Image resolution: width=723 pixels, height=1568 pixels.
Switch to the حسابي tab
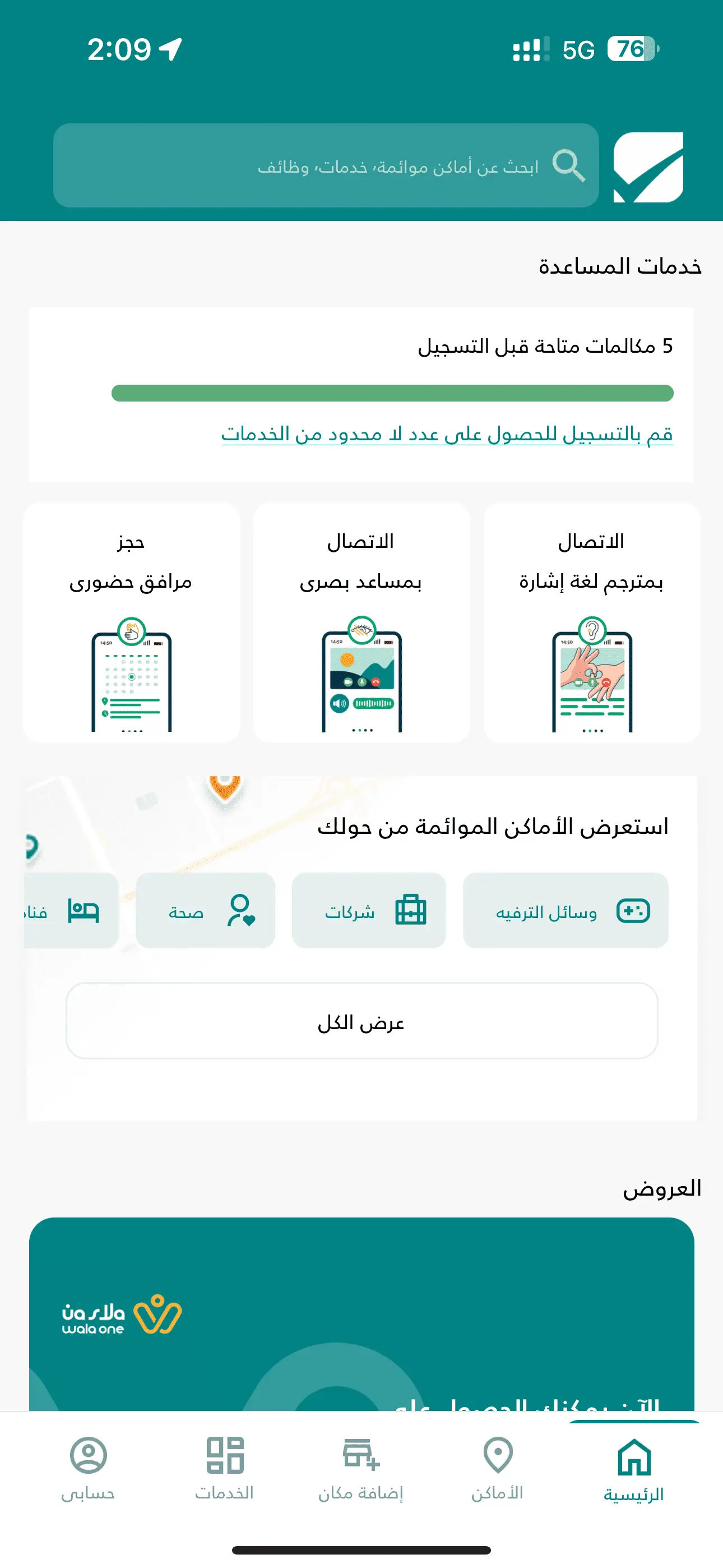tap(88, 1469)
